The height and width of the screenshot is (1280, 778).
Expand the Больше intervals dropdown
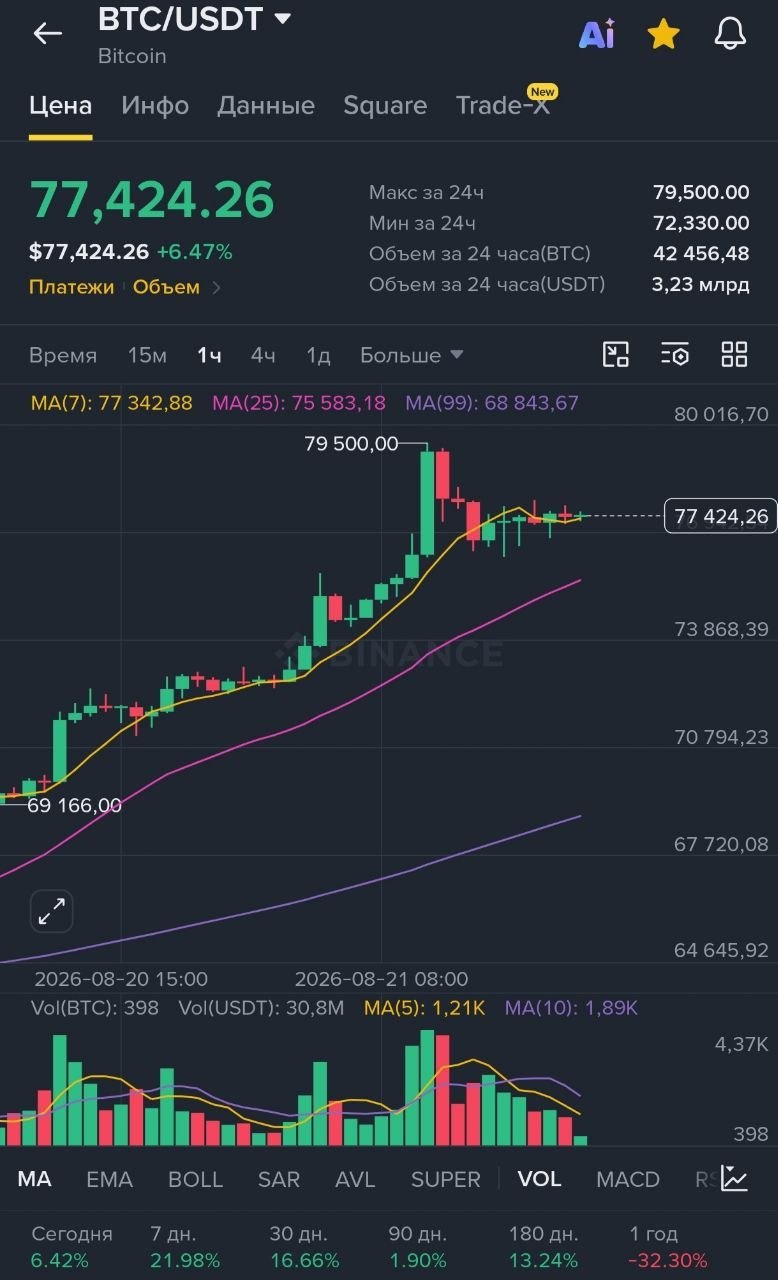click(412, 355)
